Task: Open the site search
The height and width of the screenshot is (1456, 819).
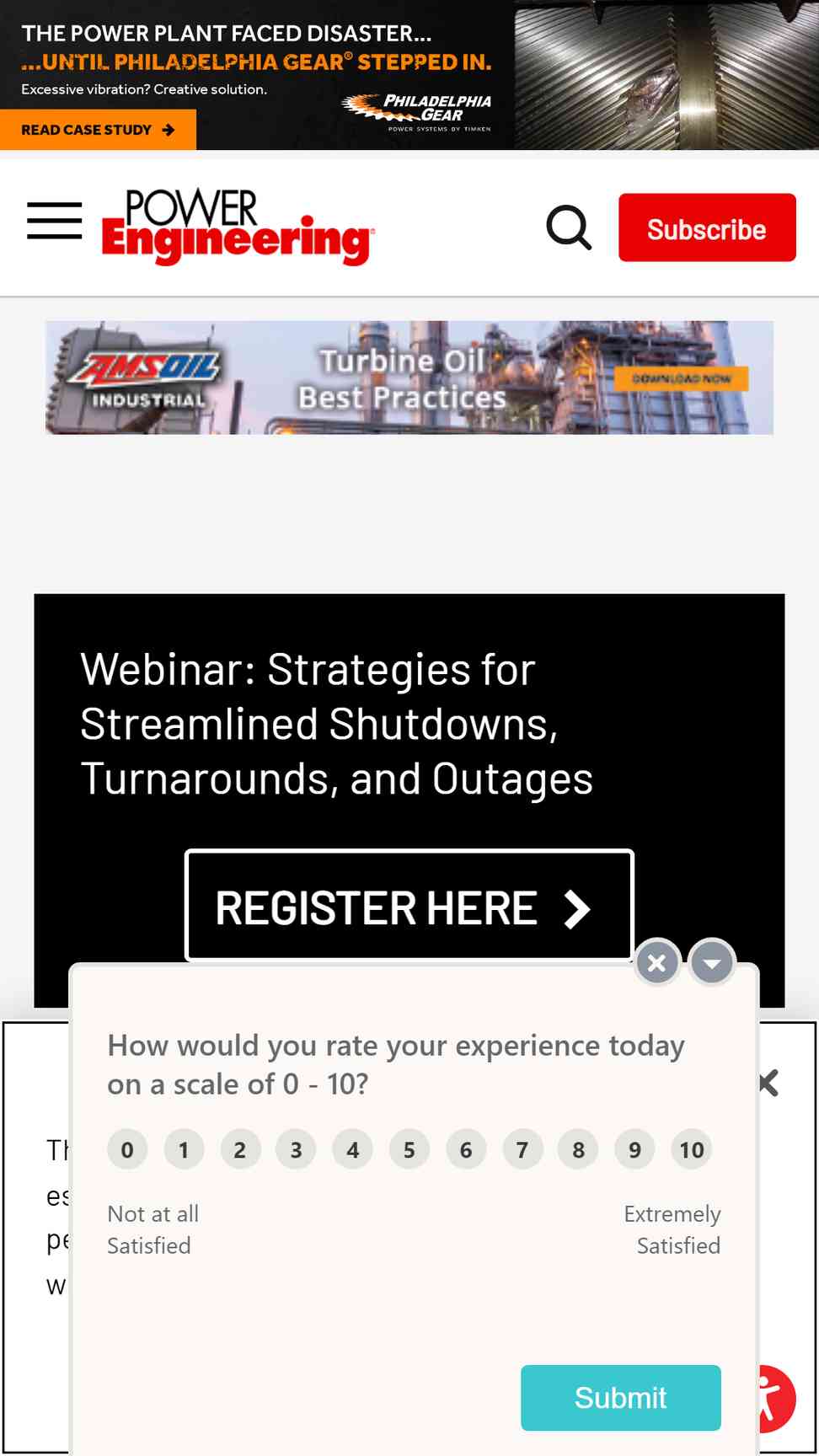Action: (x=570, y=227)
